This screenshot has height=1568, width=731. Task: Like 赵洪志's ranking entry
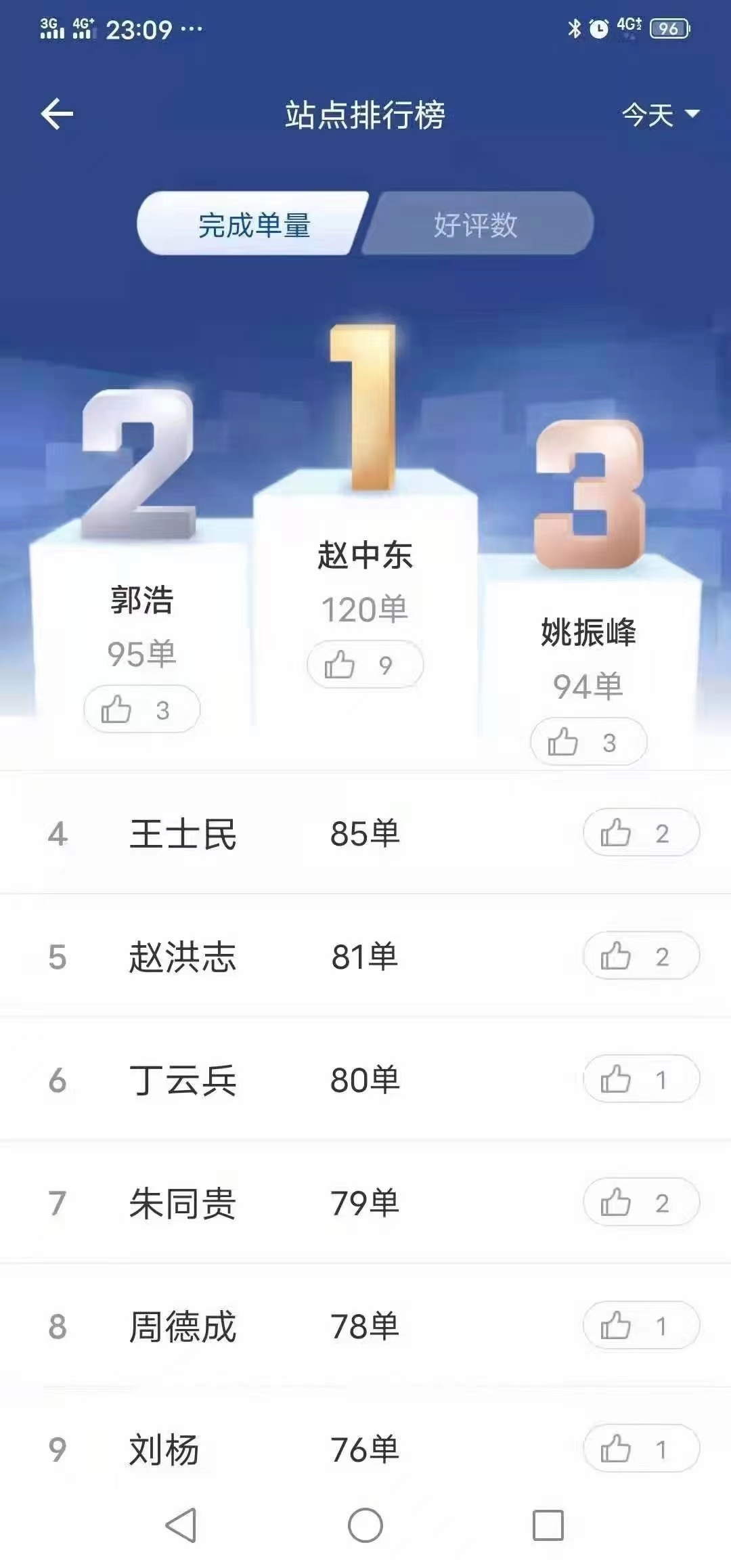(640, 956)
